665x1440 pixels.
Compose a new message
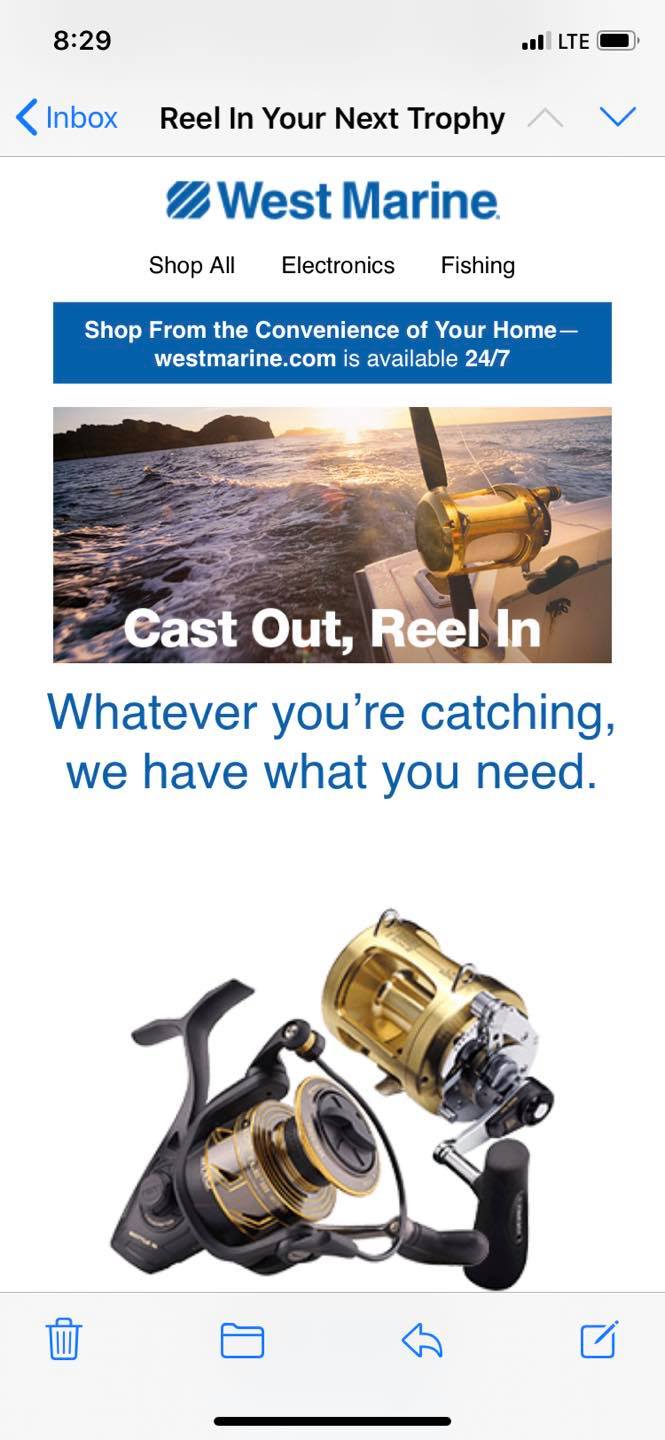[599, 1339]
